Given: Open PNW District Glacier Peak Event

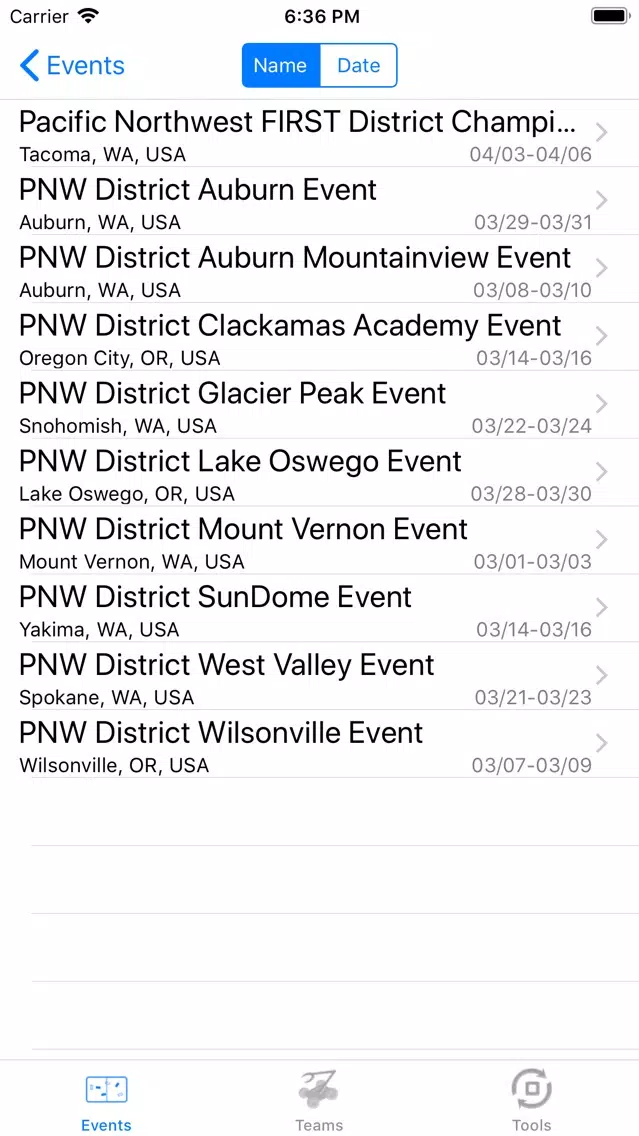Looking at the screenshot, I should tap(320, 405).
